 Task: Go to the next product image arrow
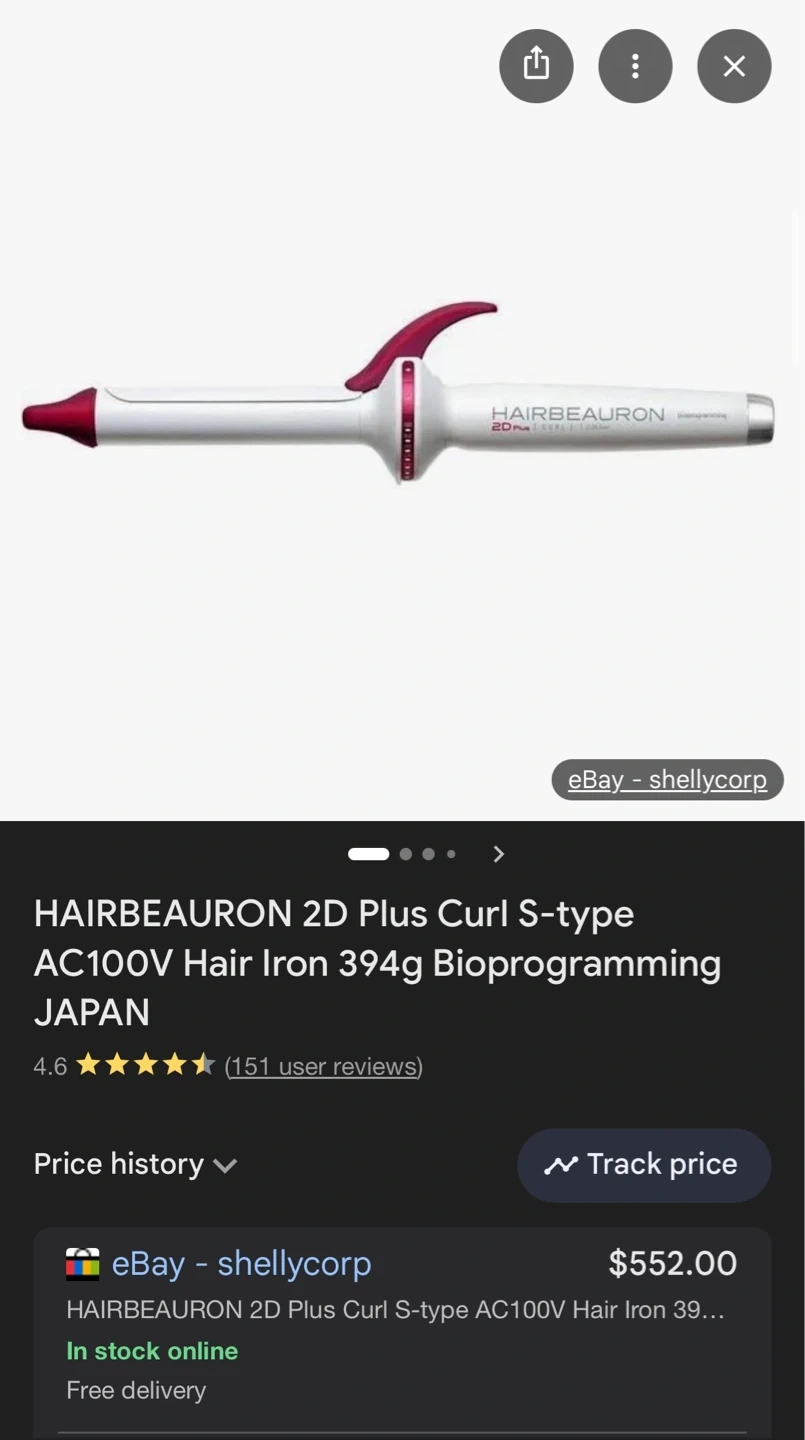point(498,854)
